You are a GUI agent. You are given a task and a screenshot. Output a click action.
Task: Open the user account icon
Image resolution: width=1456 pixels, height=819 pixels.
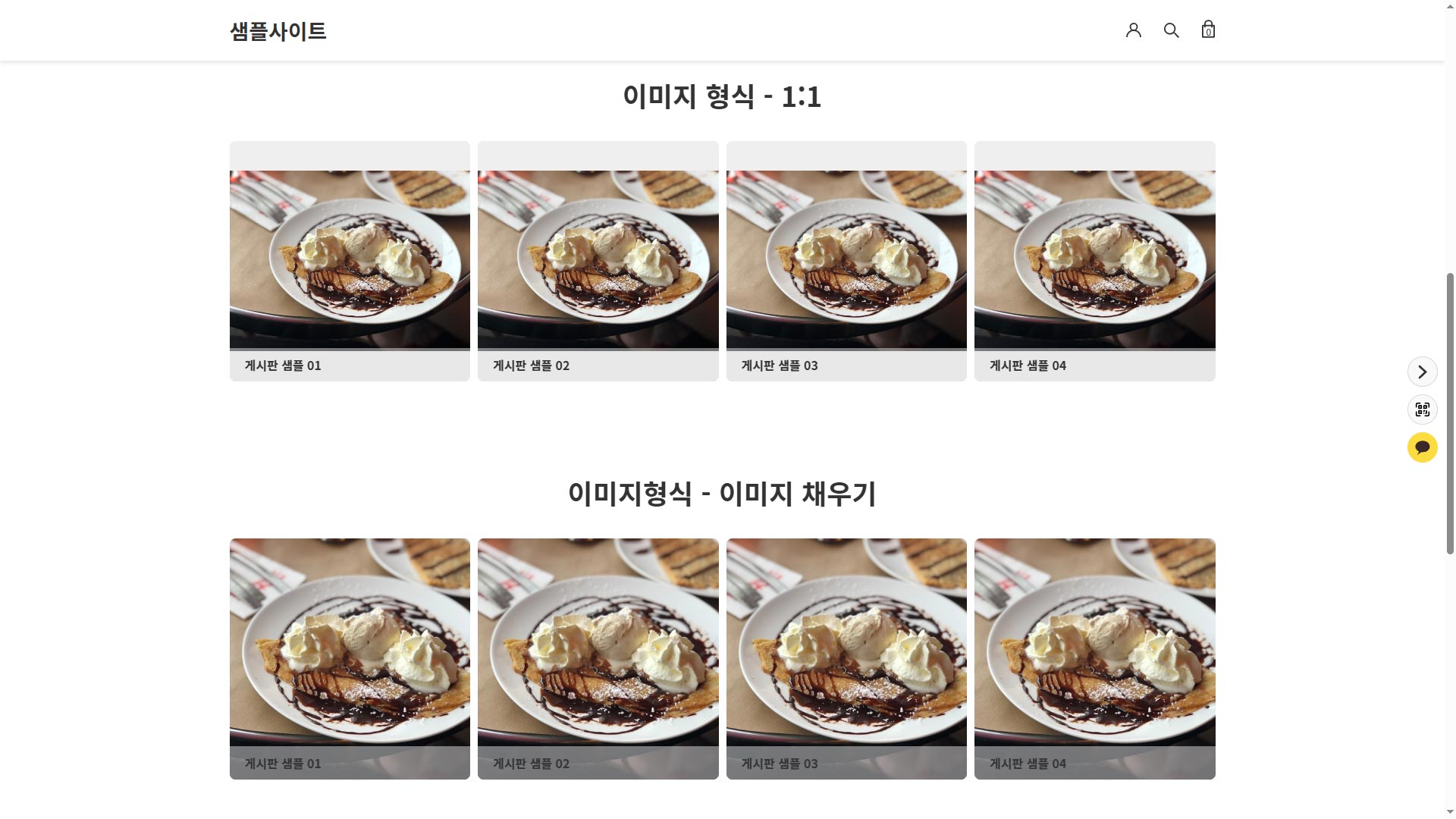[x=1133, y=30]
